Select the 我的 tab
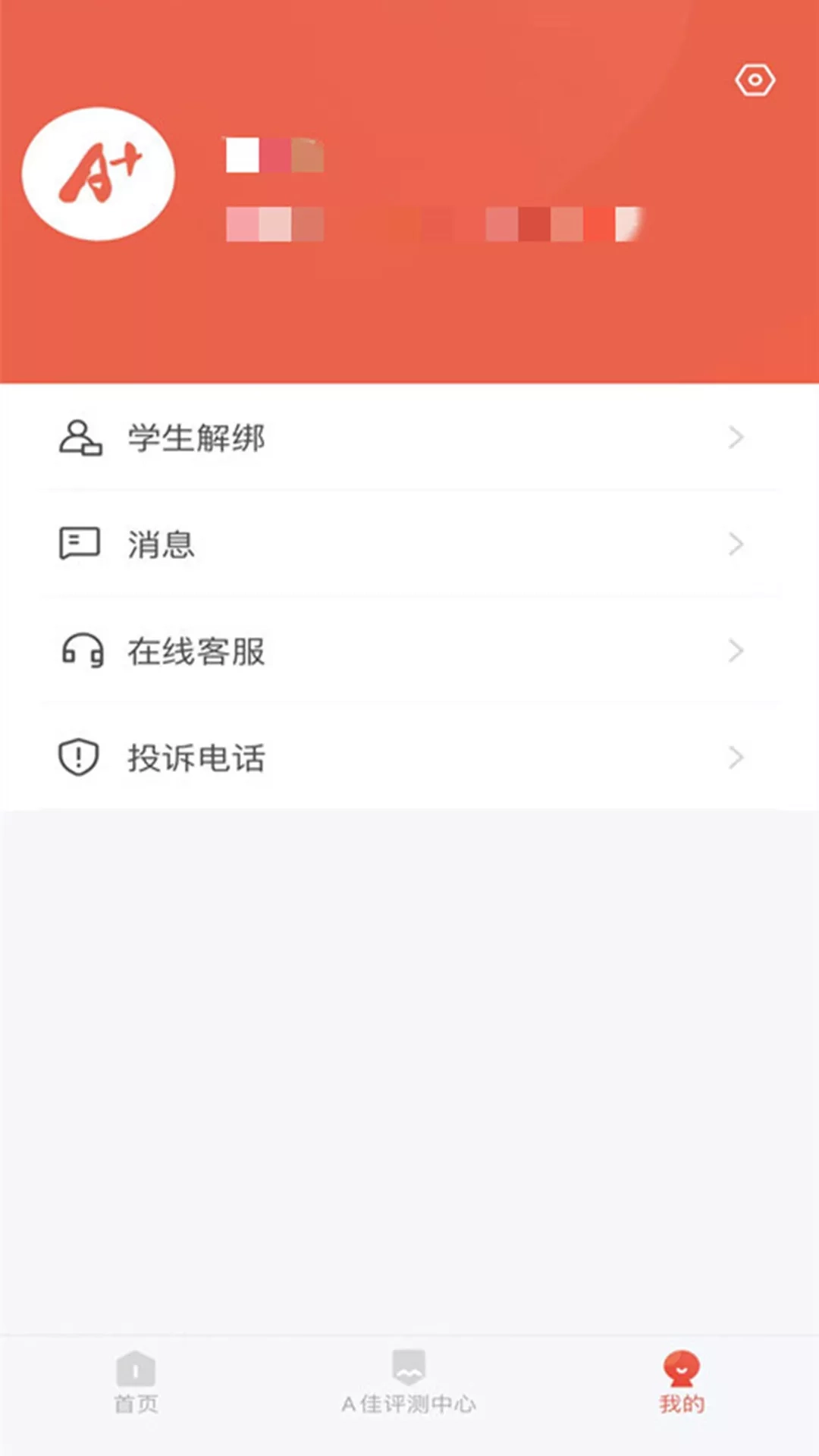819x1456 pixels. click(681, 1382)
